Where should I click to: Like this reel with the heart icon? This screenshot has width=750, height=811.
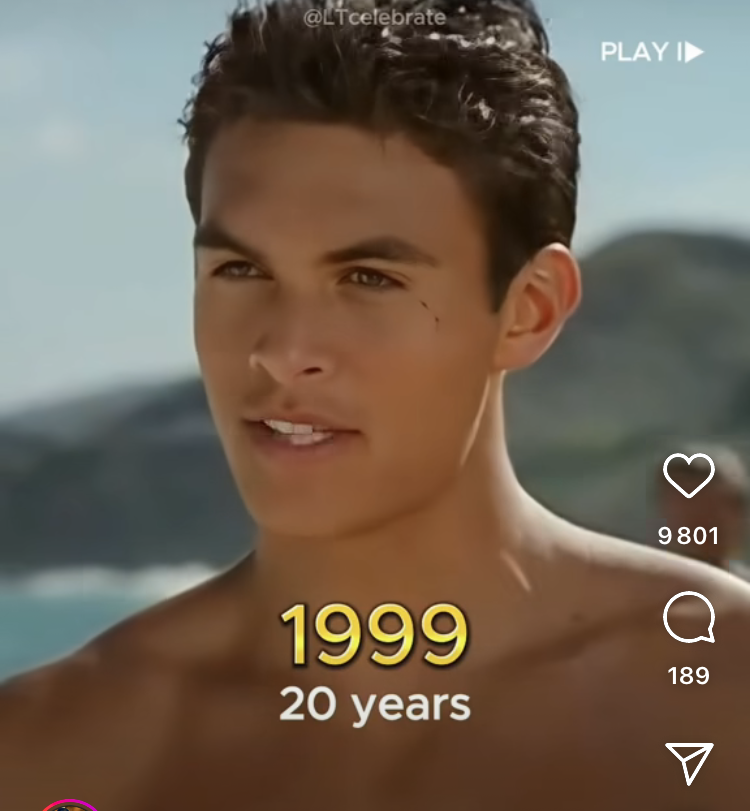coord(689,476)
